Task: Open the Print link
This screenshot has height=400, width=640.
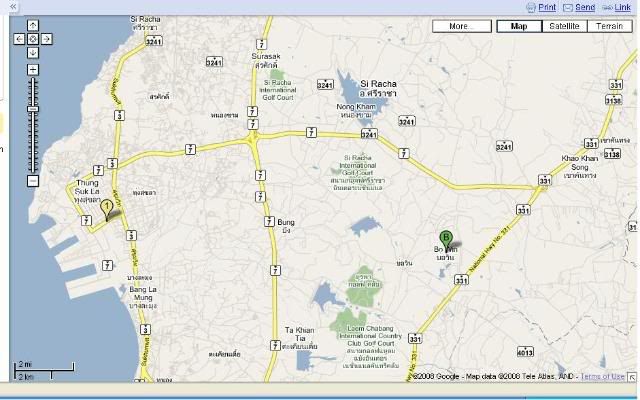Action: point(547,7)
